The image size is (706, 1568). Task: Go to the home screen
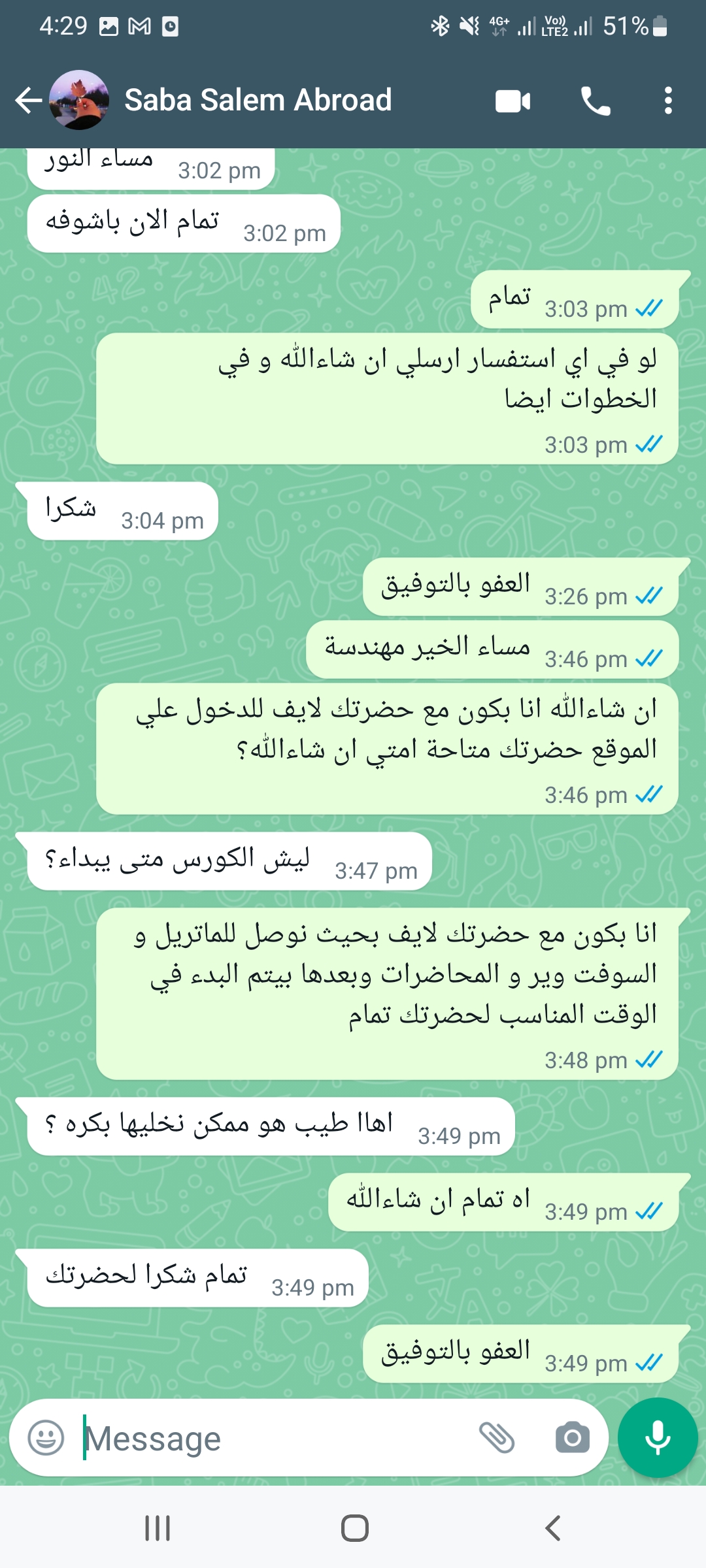pyautogui.click(x=355, y=1528)
